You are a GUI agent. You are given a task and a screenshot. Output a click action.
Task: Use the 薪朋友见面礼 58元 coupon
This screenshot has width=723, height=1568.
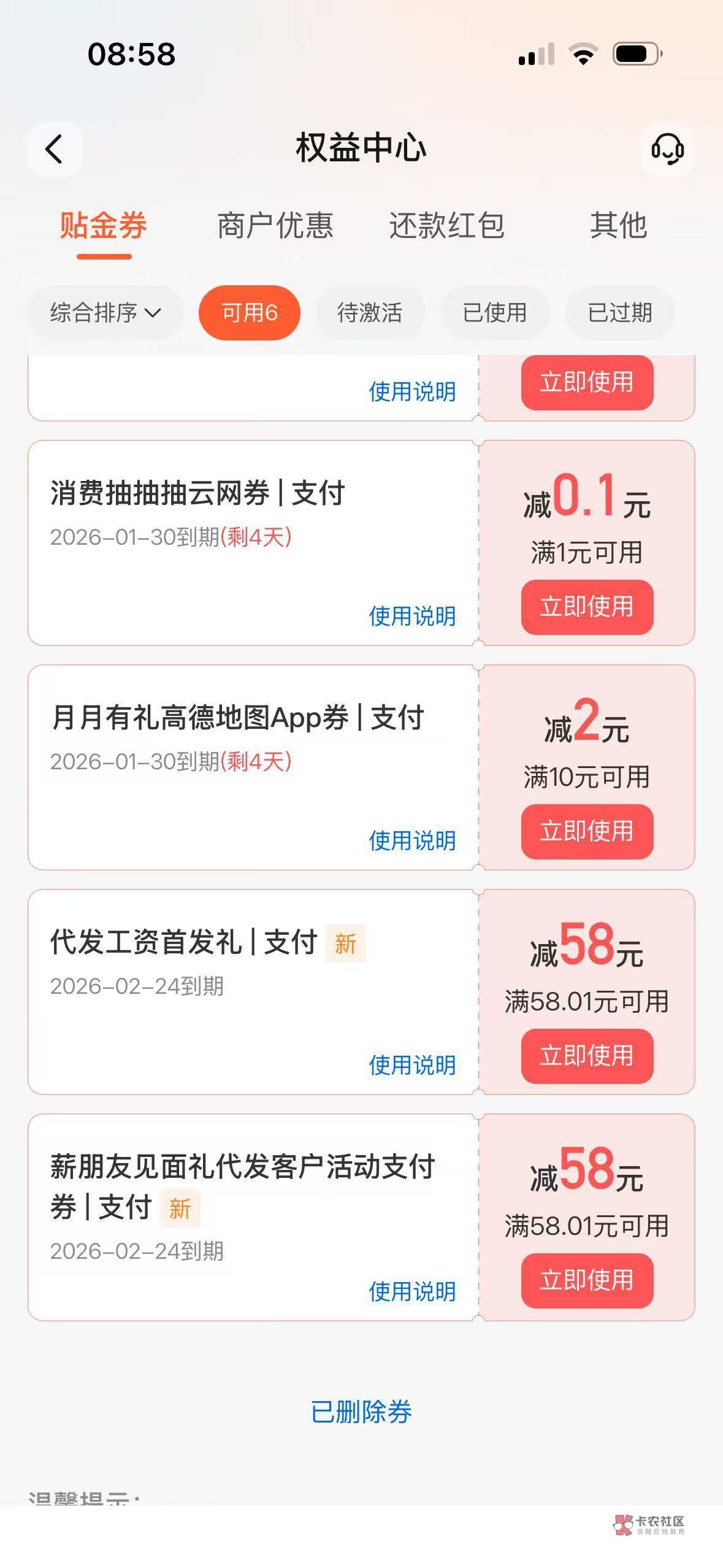tap(587, 1281)
